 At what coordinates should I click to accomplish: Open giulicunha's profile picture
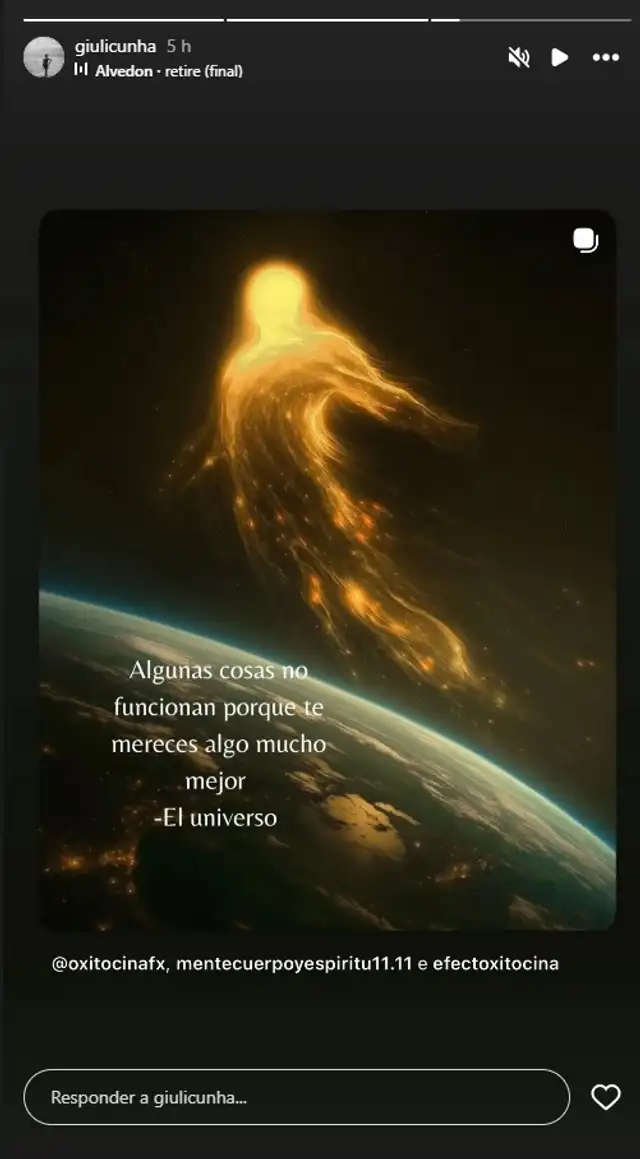(x=43, y=57)
